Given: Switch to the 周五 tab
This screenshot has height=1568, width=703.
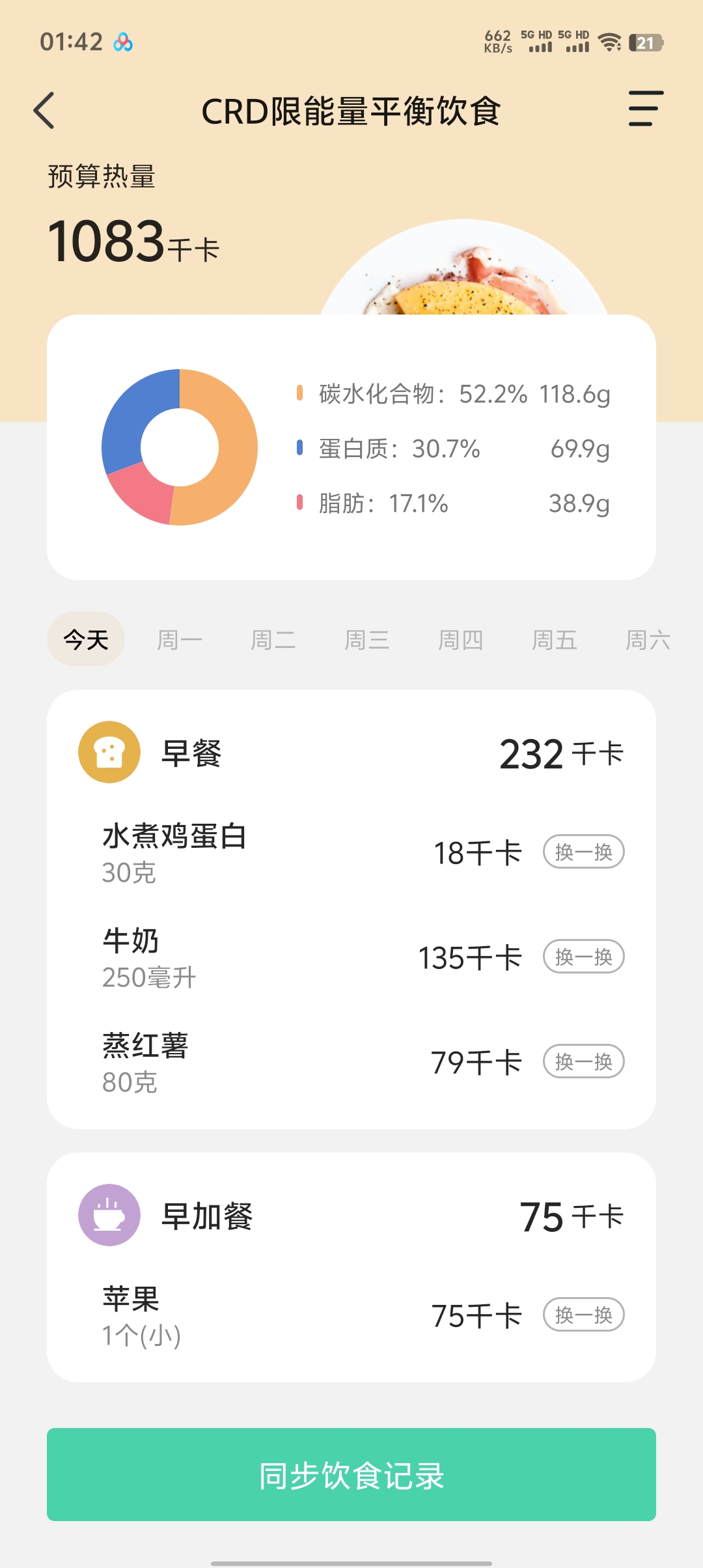Looking at the screenshot, I should [555, 640].
